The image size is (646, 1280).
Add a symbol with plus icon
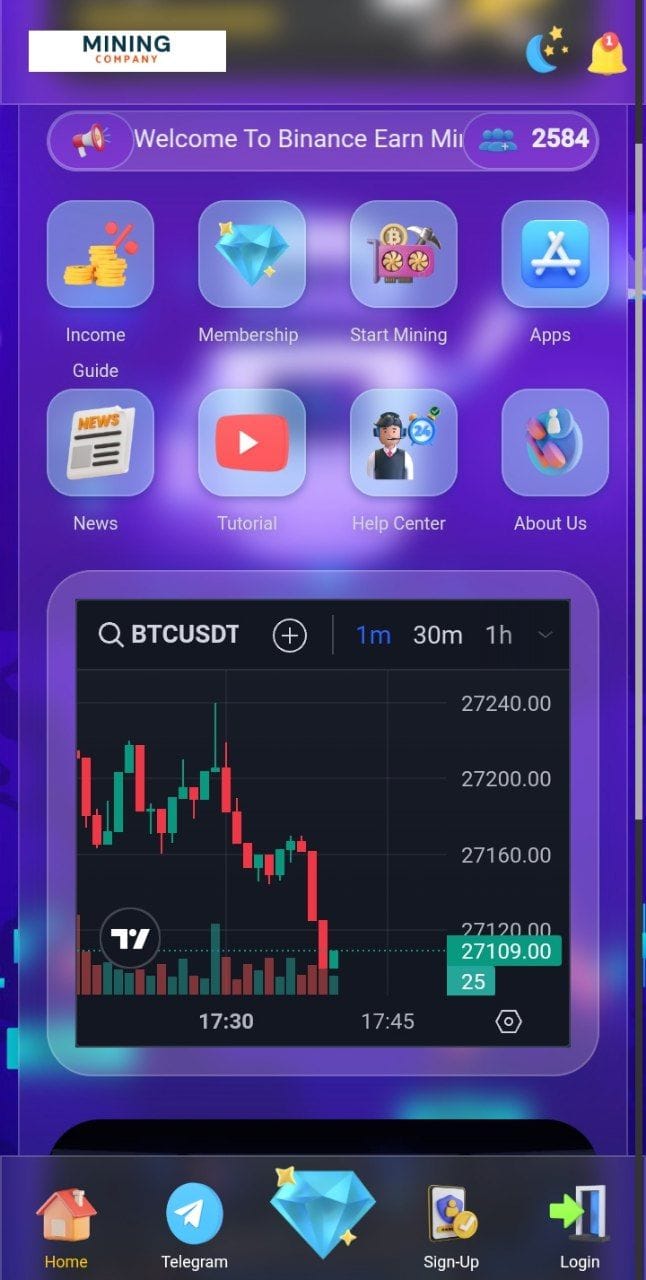290,635
